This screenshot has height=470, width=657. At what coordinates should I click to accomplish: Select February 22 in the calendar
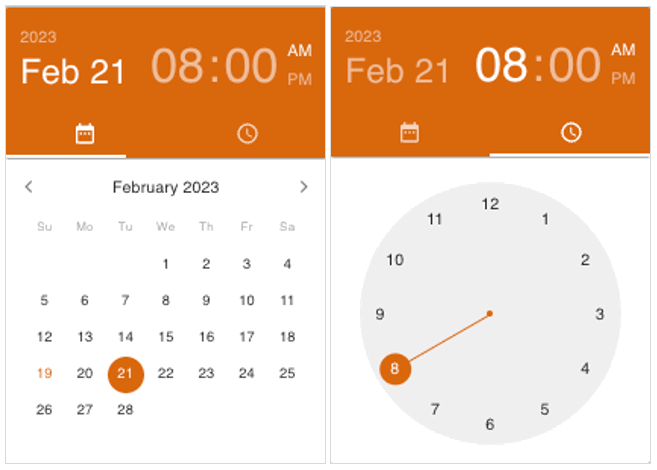coord(166,373)
